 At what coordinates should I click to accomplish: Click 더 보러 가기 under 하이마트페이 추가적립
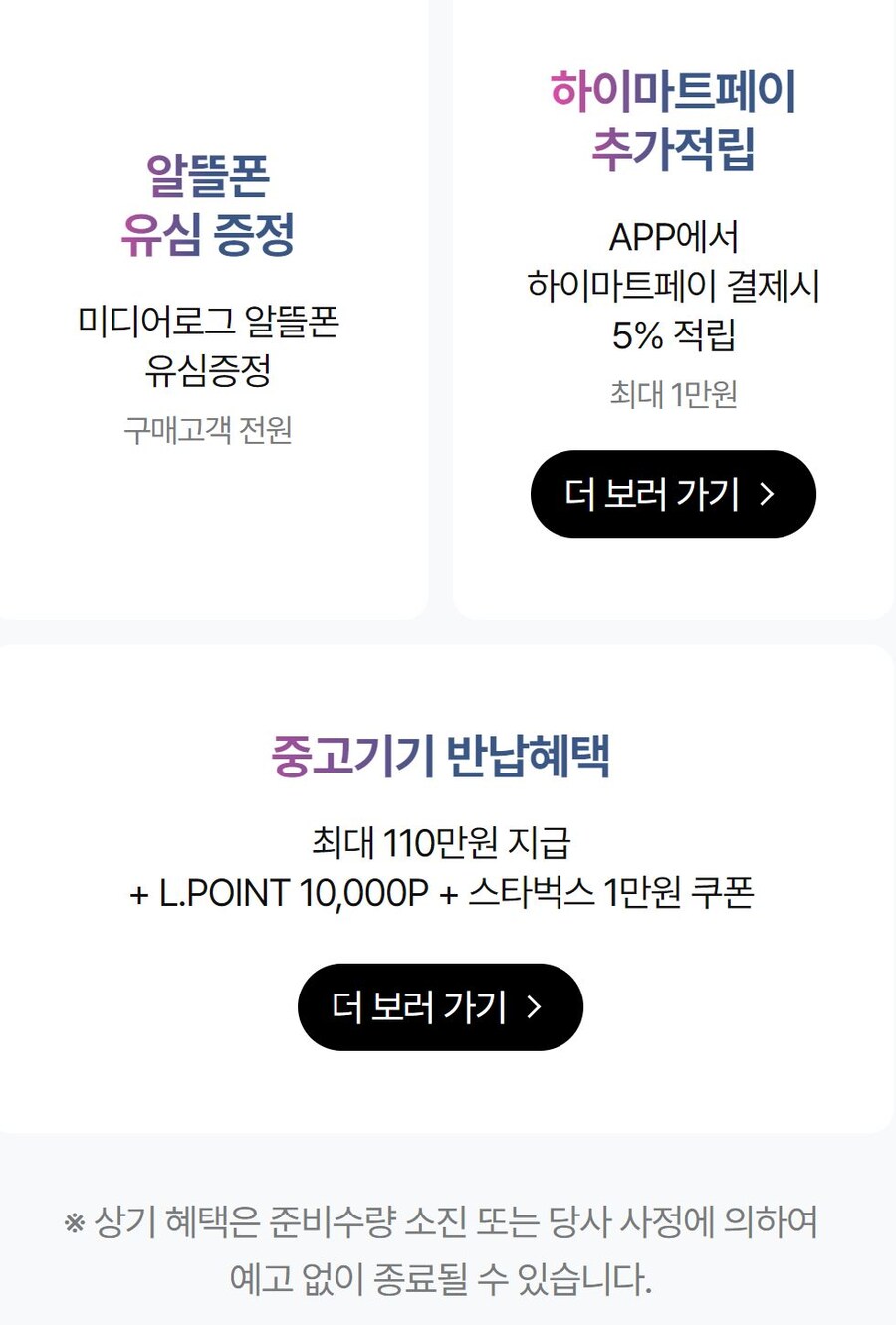(672, 493)
